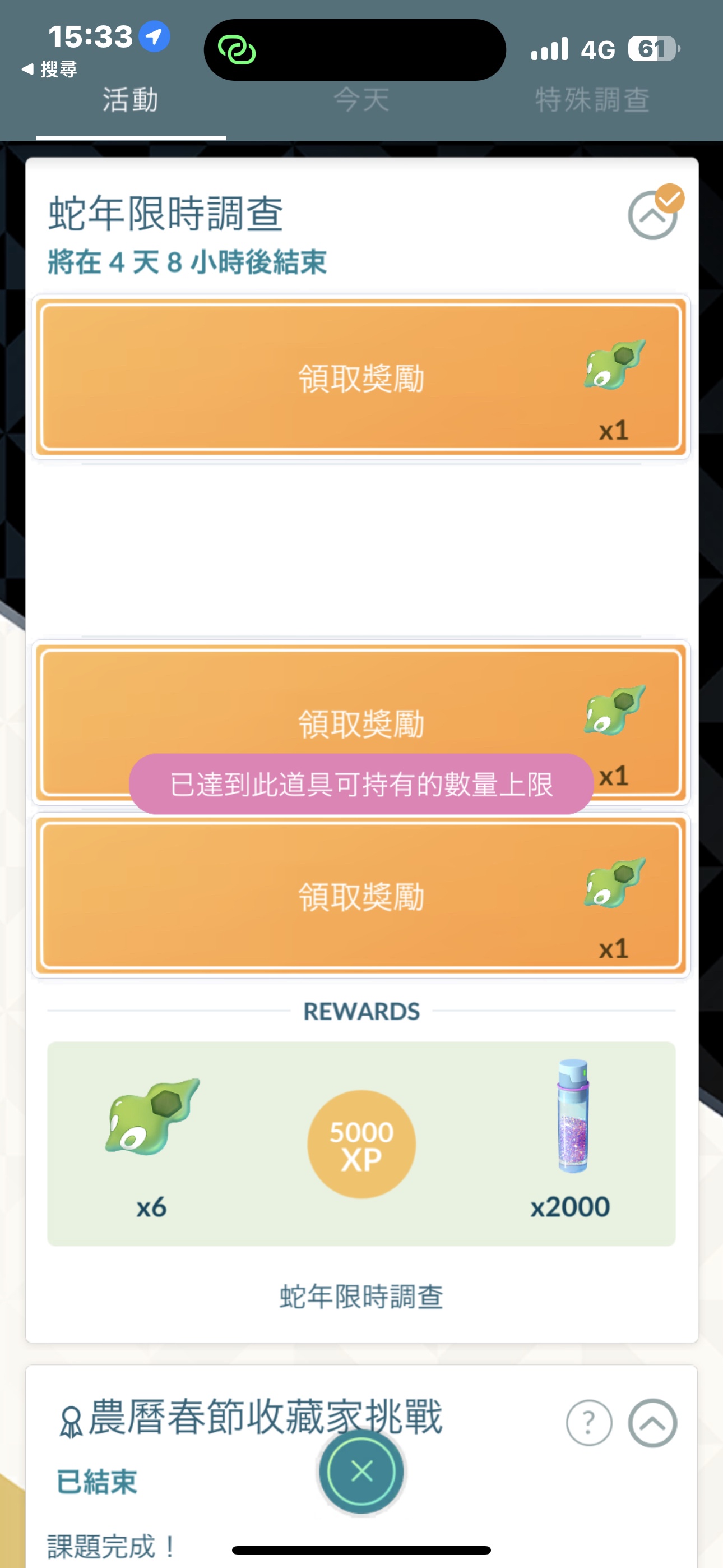The height and width of the screenshot is (1568, 723).
Task: Switch to the 今天 tab
Action: (x=361, y=100)
